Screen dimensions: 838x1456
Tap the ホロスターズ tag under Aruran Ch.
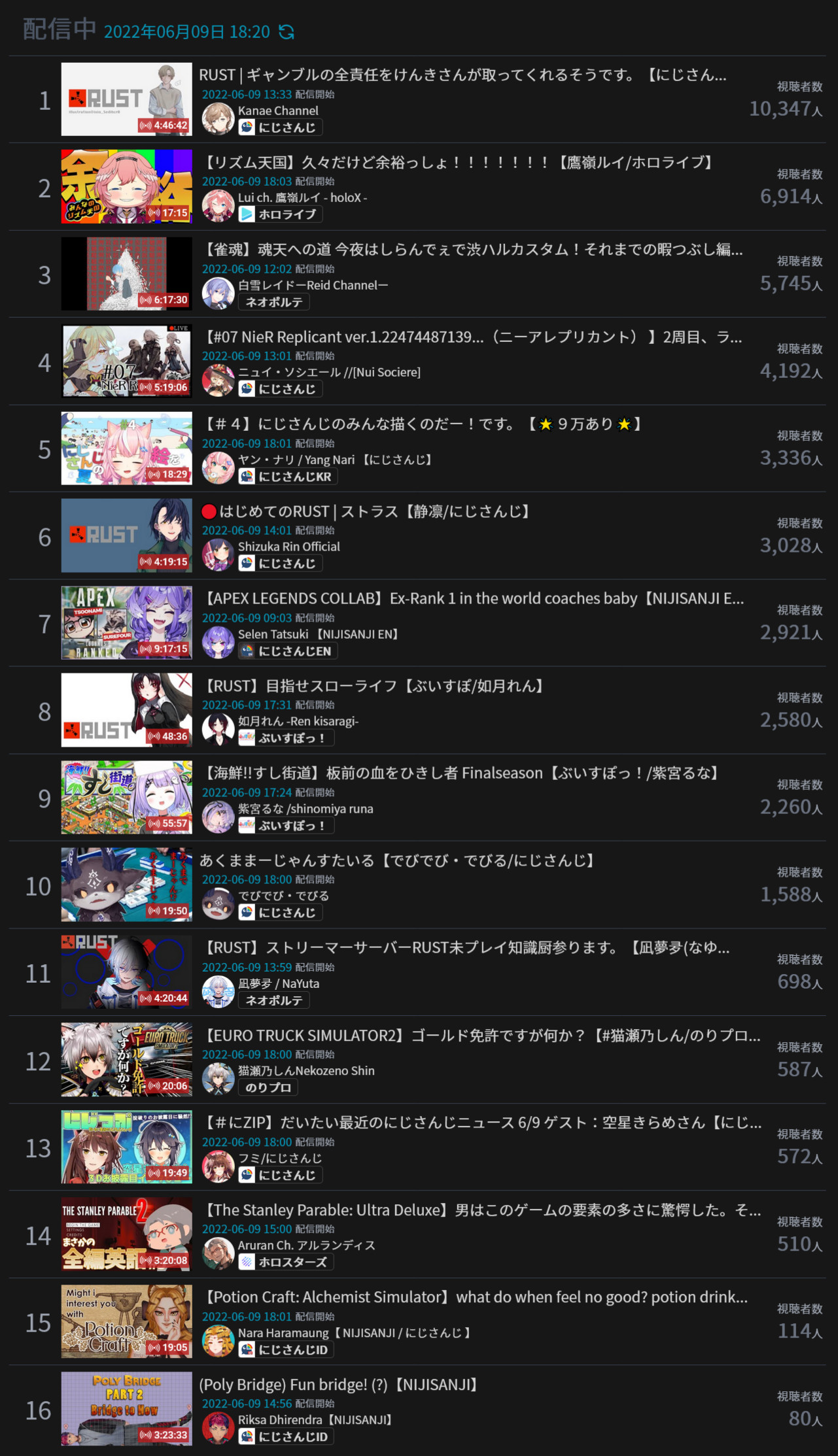click(x=285, y=1262)
